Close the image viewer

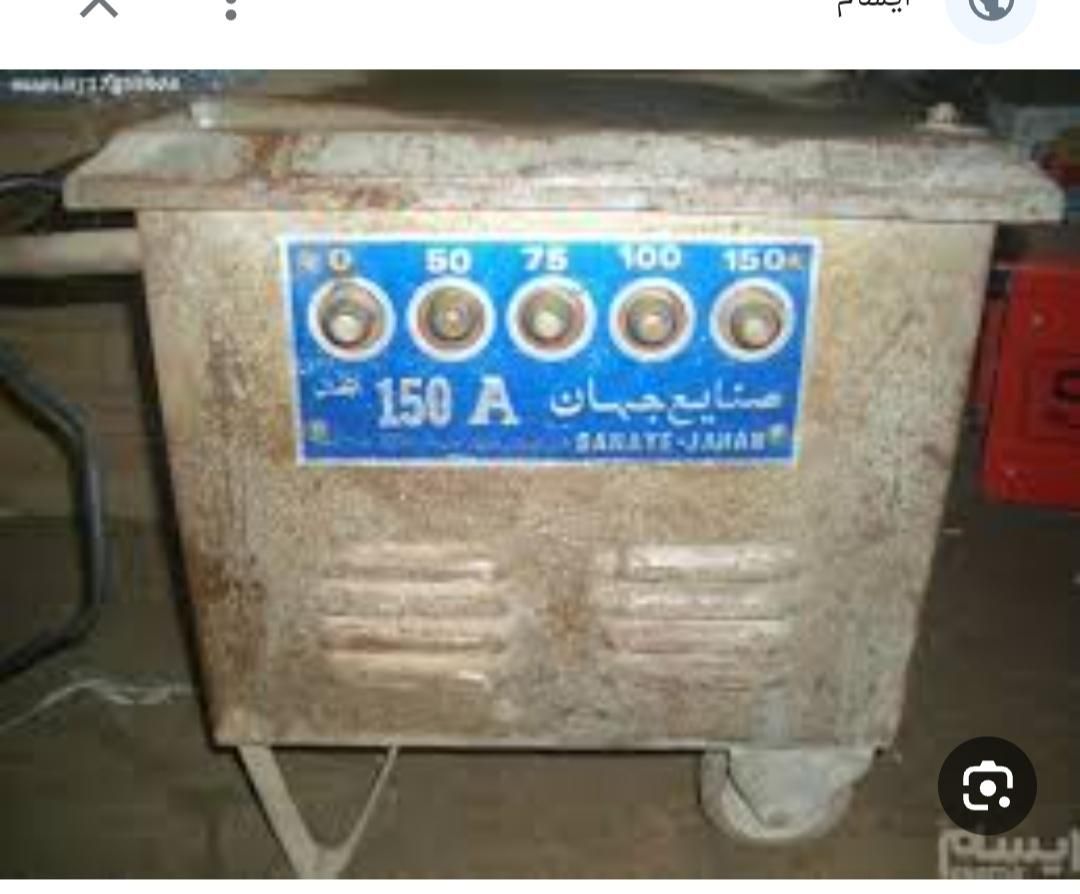pos(99,6)
